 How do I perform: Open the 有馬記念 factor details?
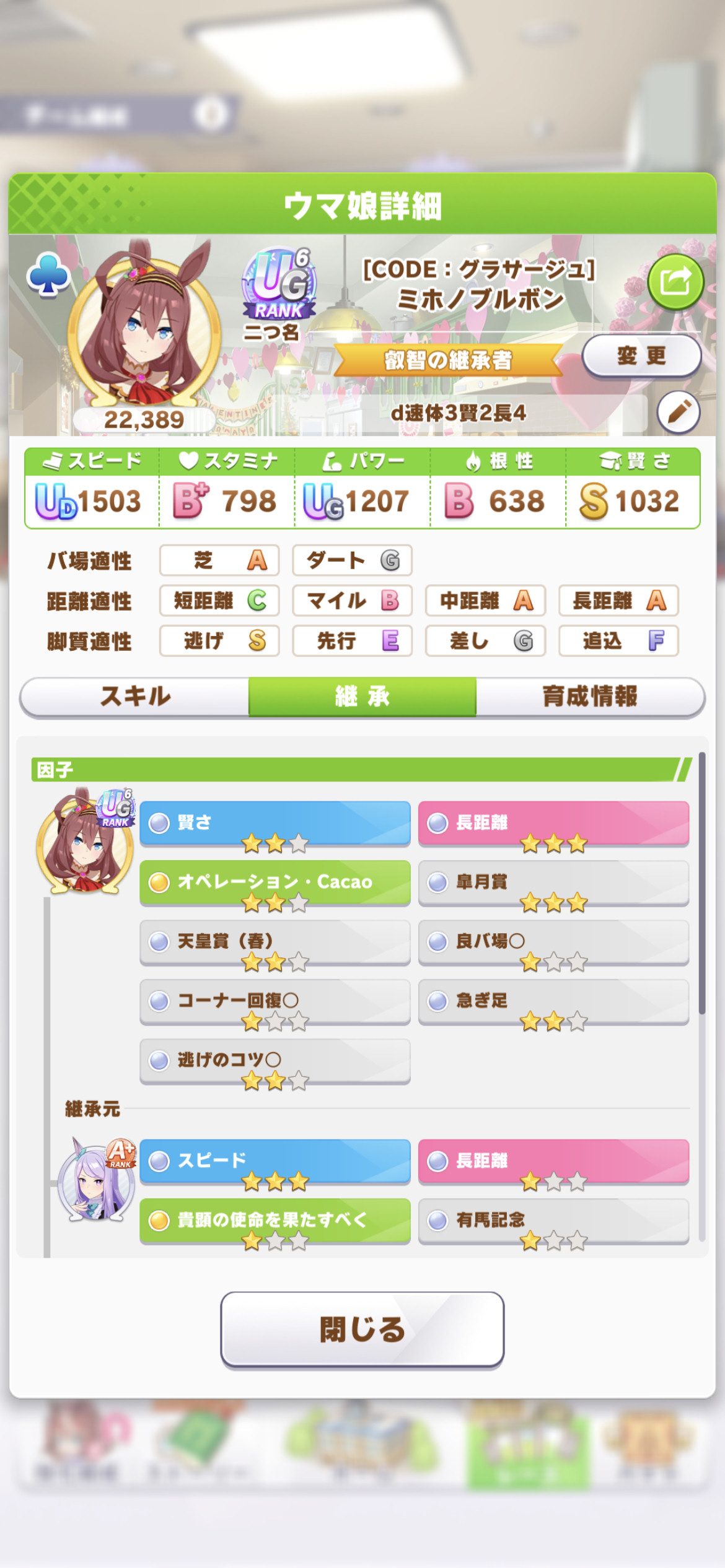553,1221
